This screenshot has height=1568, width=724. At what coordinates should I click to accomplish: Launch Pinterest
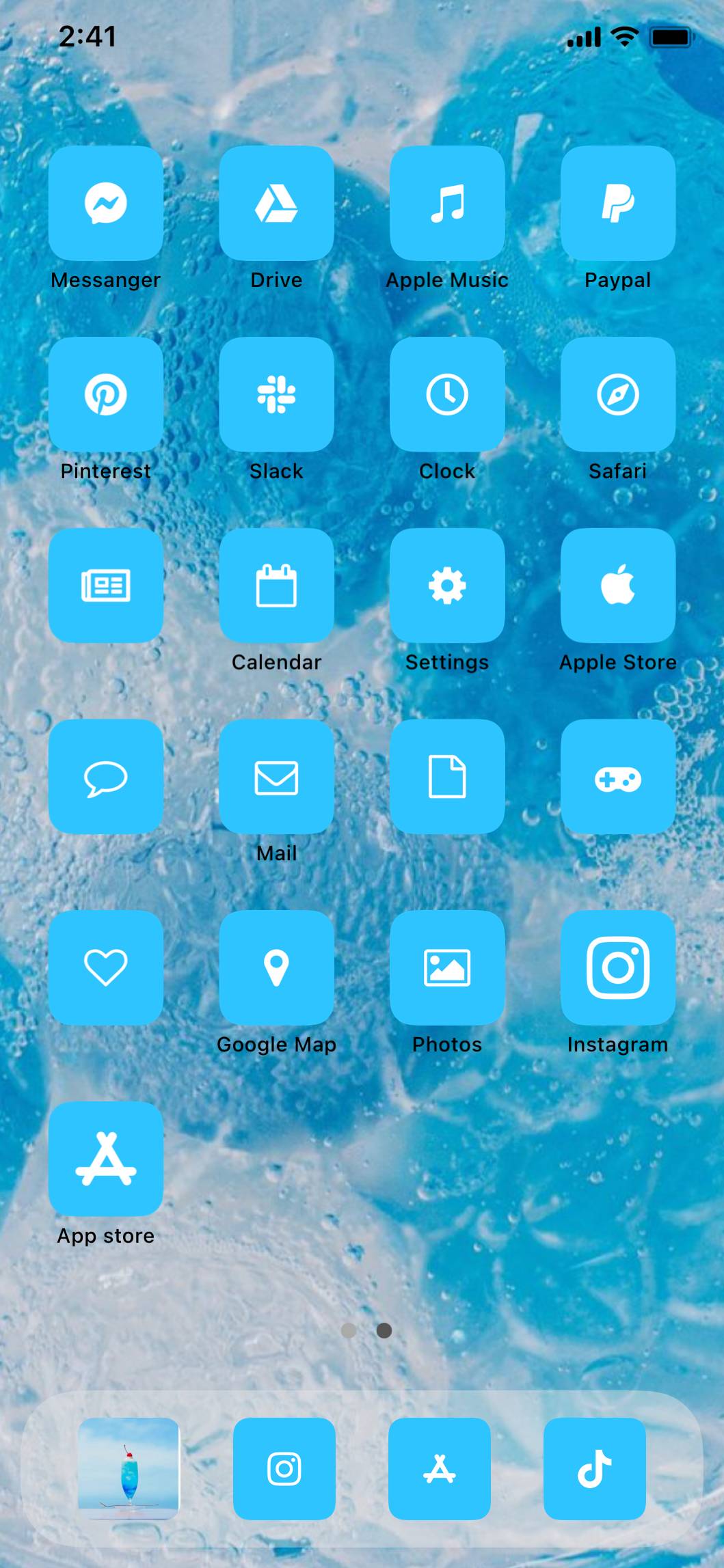coord(105,394)
